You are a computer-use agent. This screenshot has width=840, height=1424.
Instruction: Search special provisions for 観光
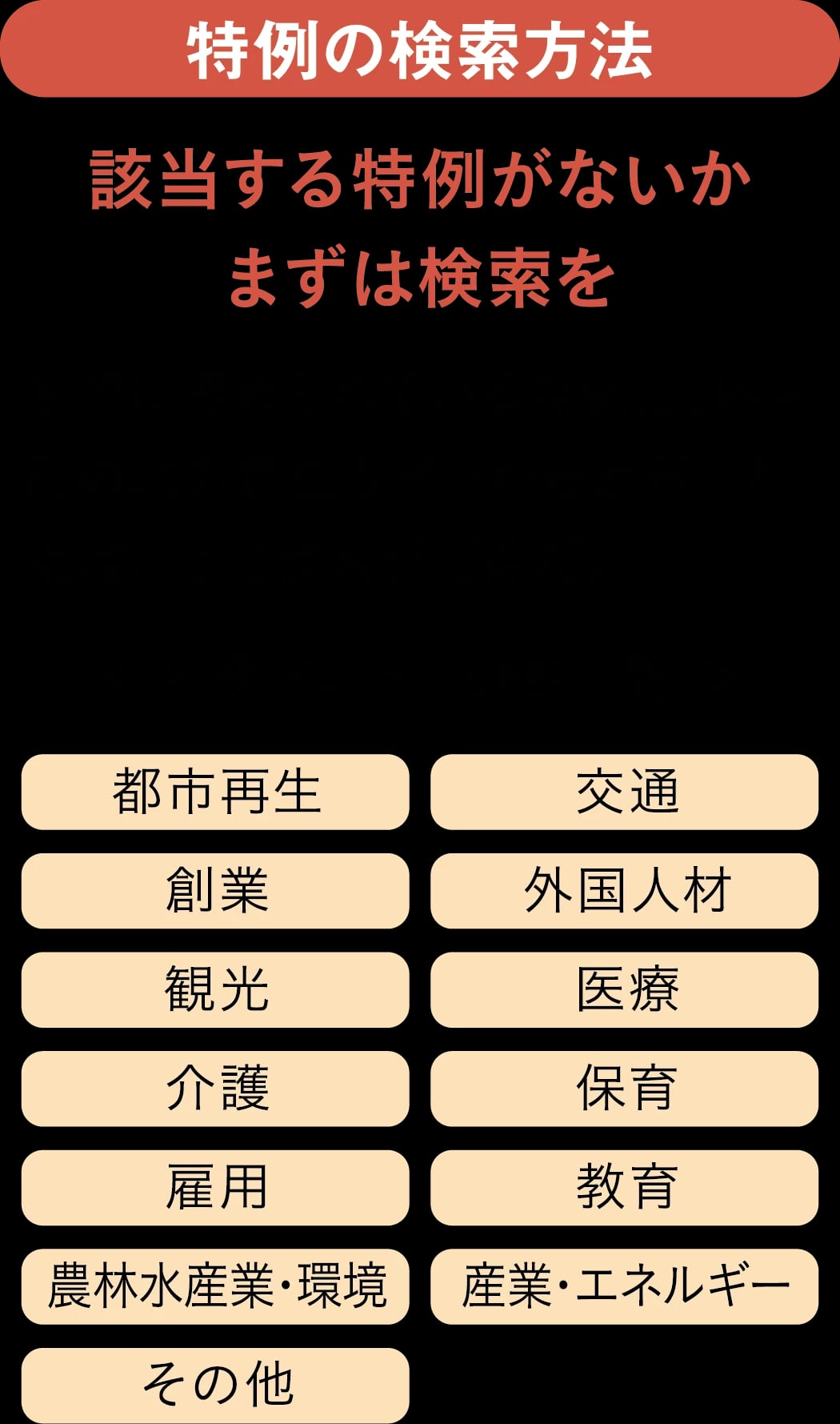pos(215,989)
